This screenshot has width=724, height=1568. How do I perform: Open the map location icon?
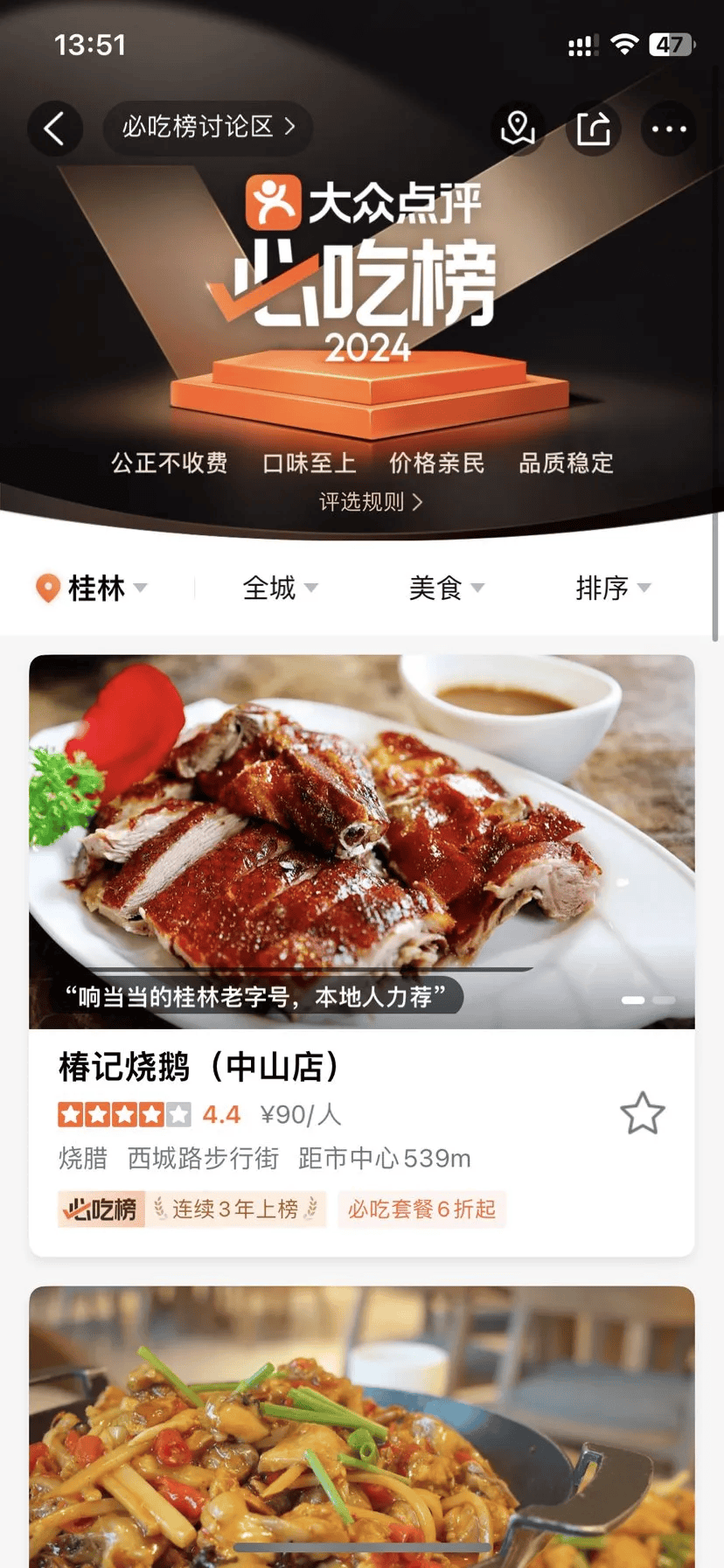click(x=518, y=129)
